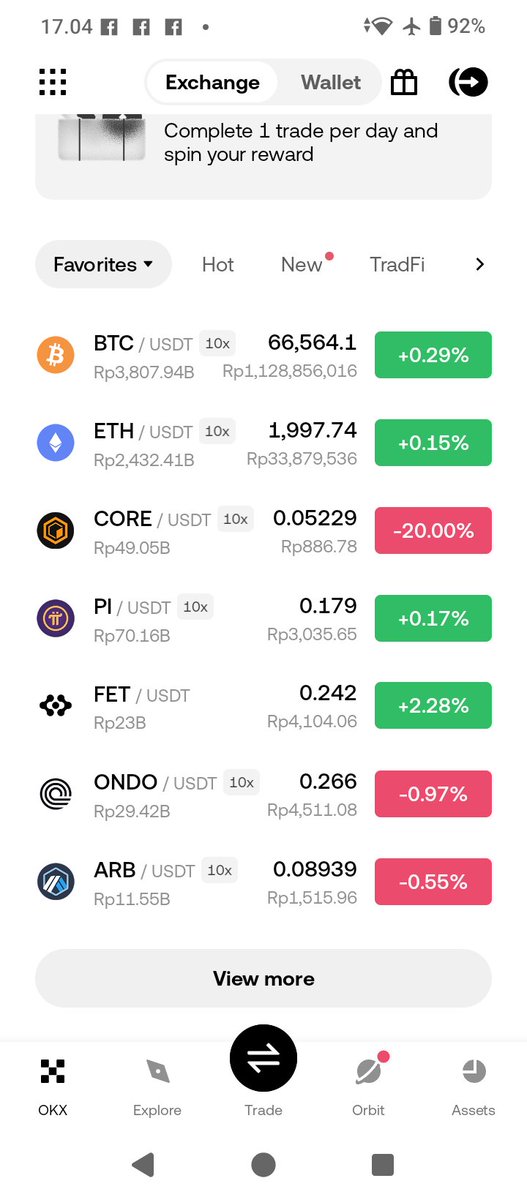Tap the black arrow circle icon

pos(468,82)
